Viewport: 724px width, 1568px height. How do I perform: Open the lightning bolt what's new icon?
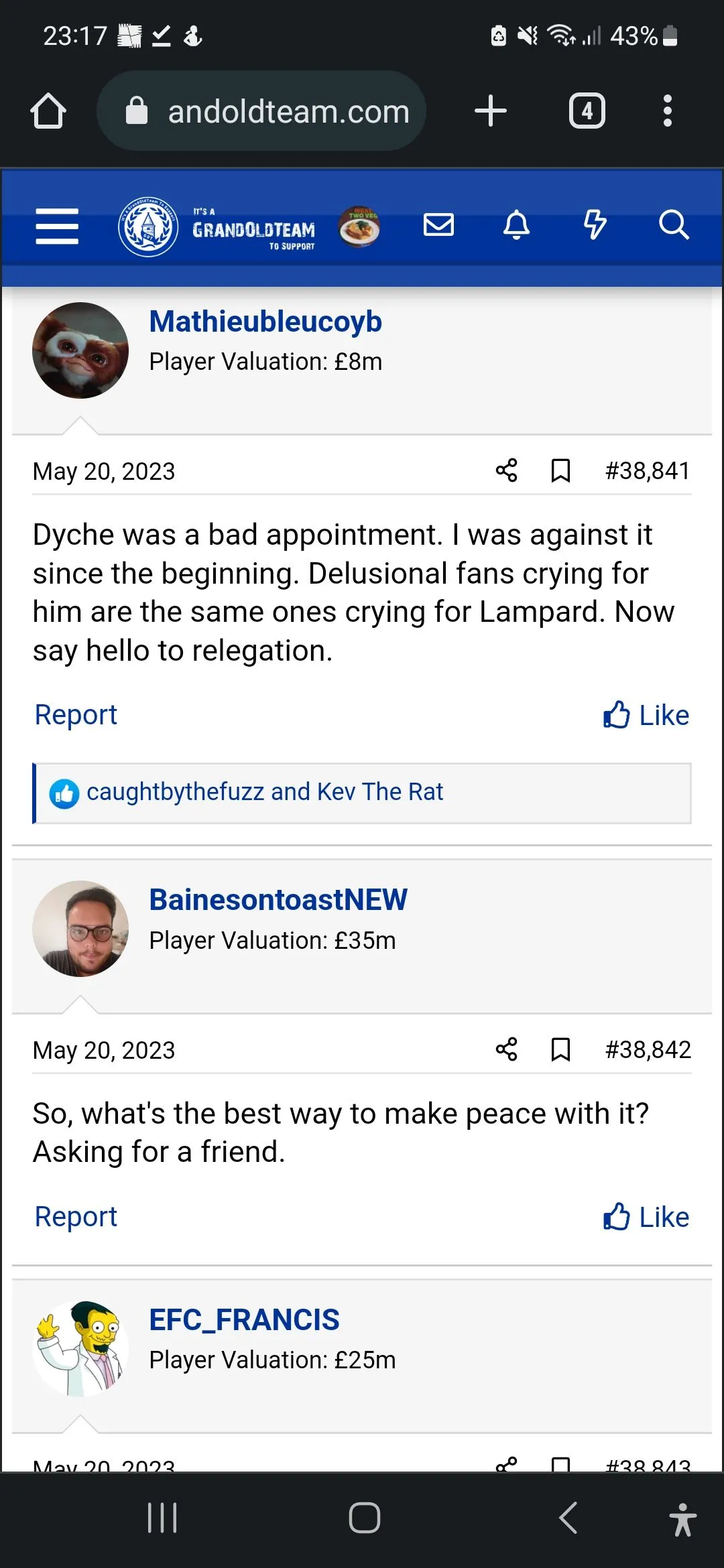tap(595, 224)
